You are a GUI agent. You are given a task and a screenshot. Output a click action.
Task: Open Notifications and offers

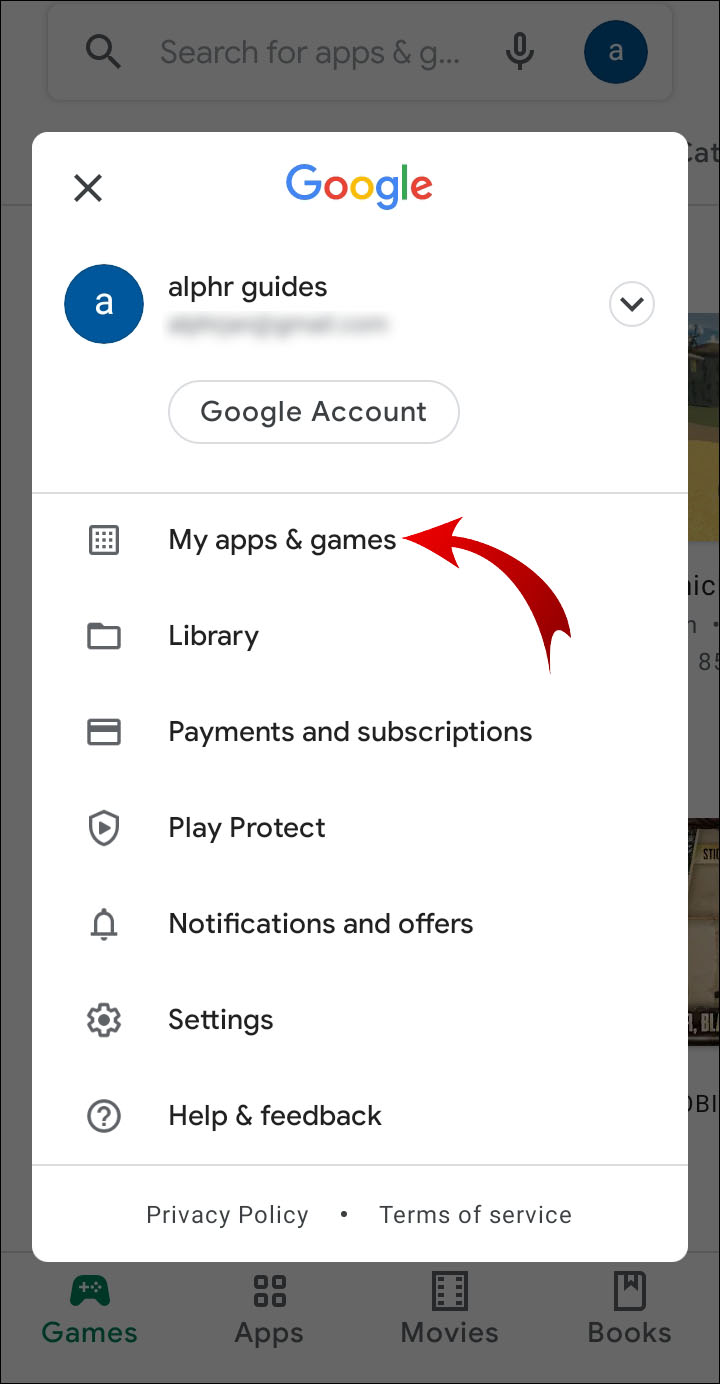(320, 924)
